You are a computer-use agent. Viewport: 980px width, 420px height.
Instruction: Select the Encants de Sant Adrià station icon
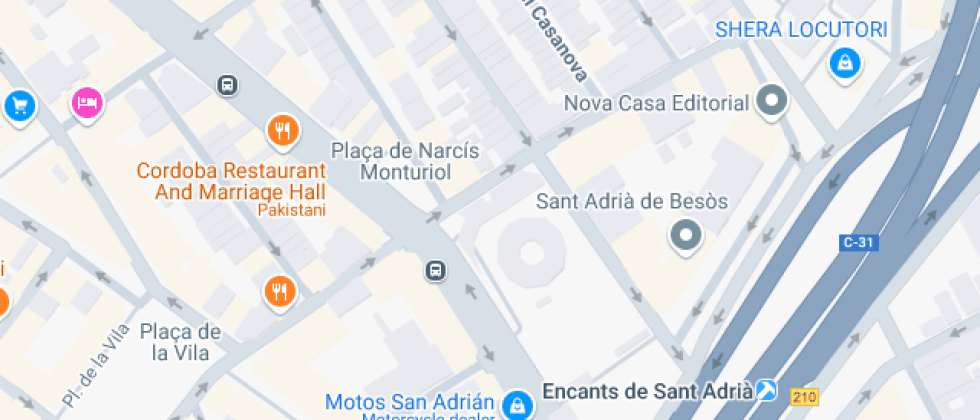(x=766, y=391)
